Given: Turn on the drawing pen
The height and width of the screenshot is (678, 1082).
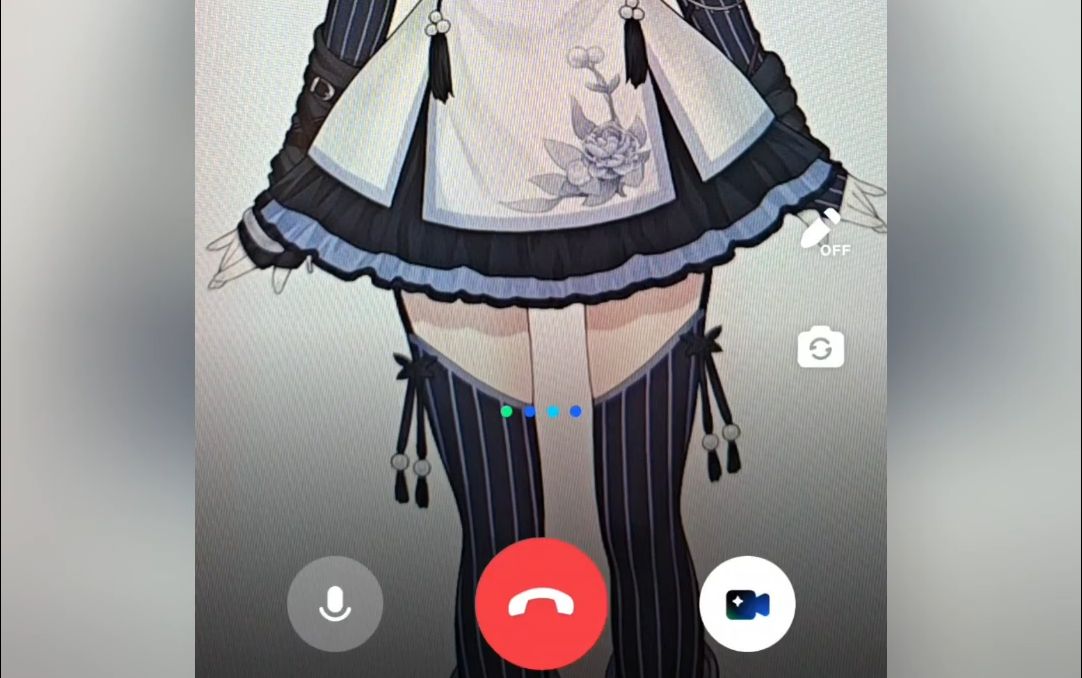Looking at the screenshot, I should 822,234.
